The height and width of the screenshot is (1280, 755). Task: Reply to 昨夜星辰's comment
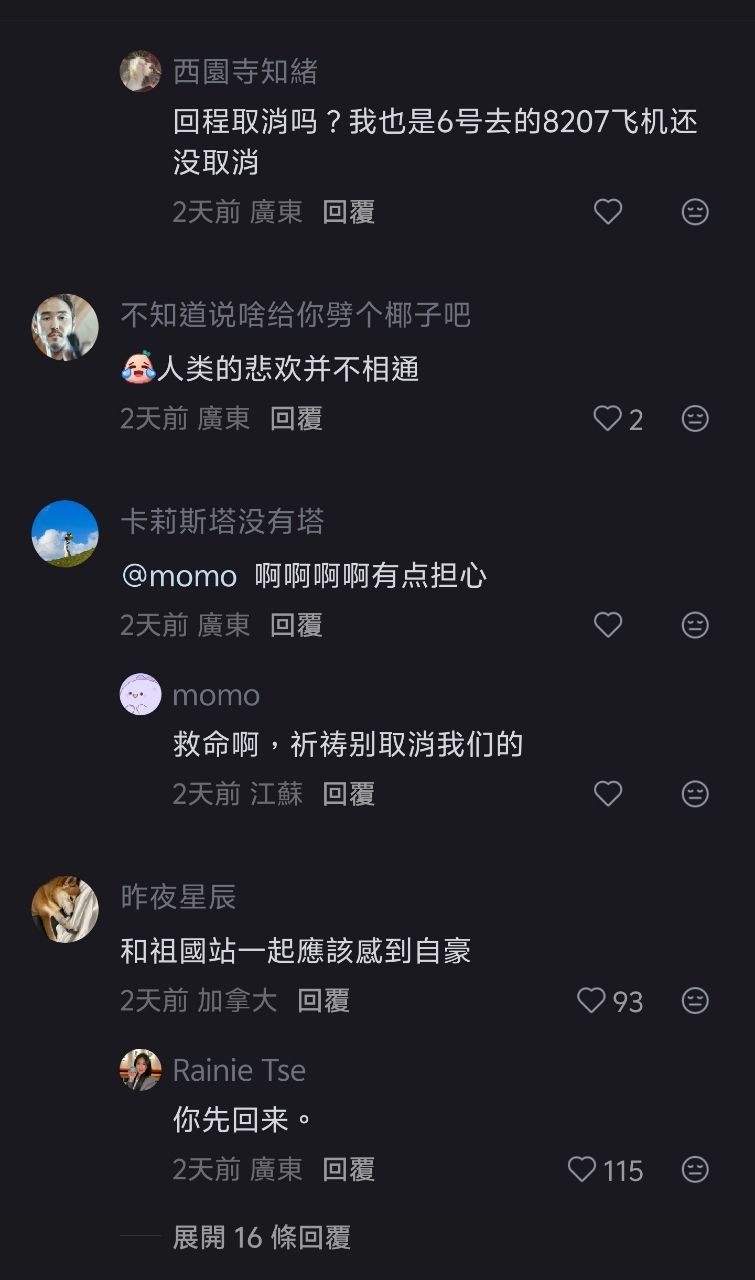(x=323, y=1001)
